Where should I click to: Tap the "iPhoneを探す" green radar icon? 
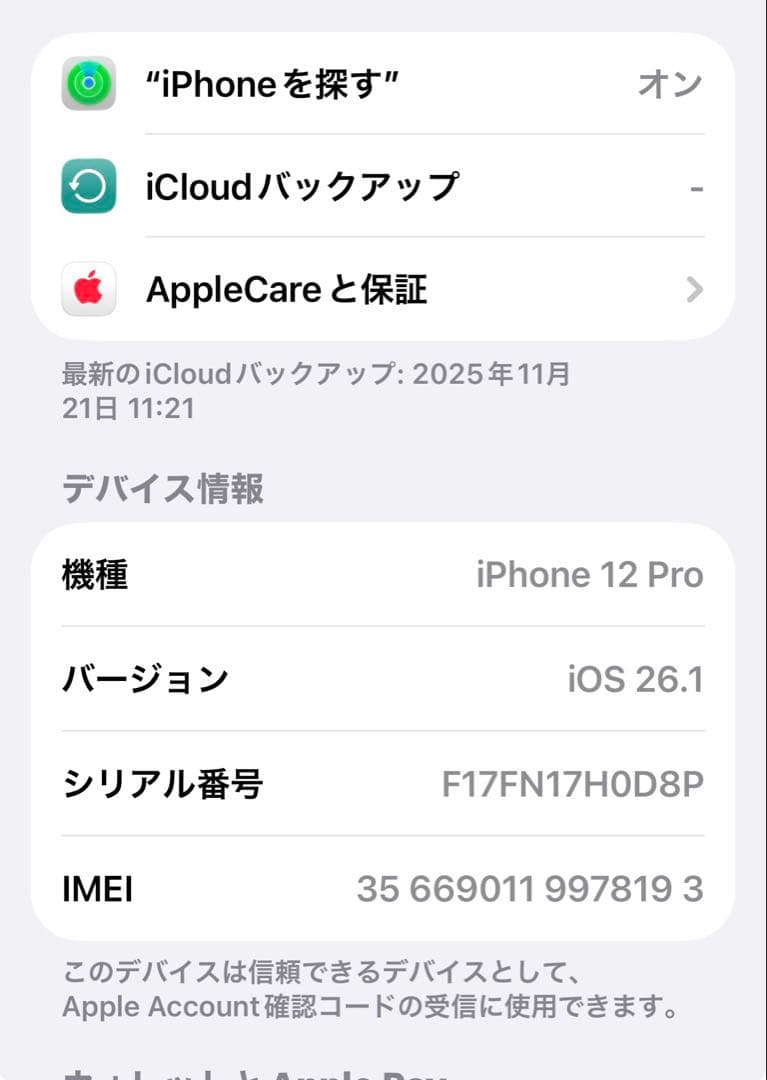tap(89, 84)
